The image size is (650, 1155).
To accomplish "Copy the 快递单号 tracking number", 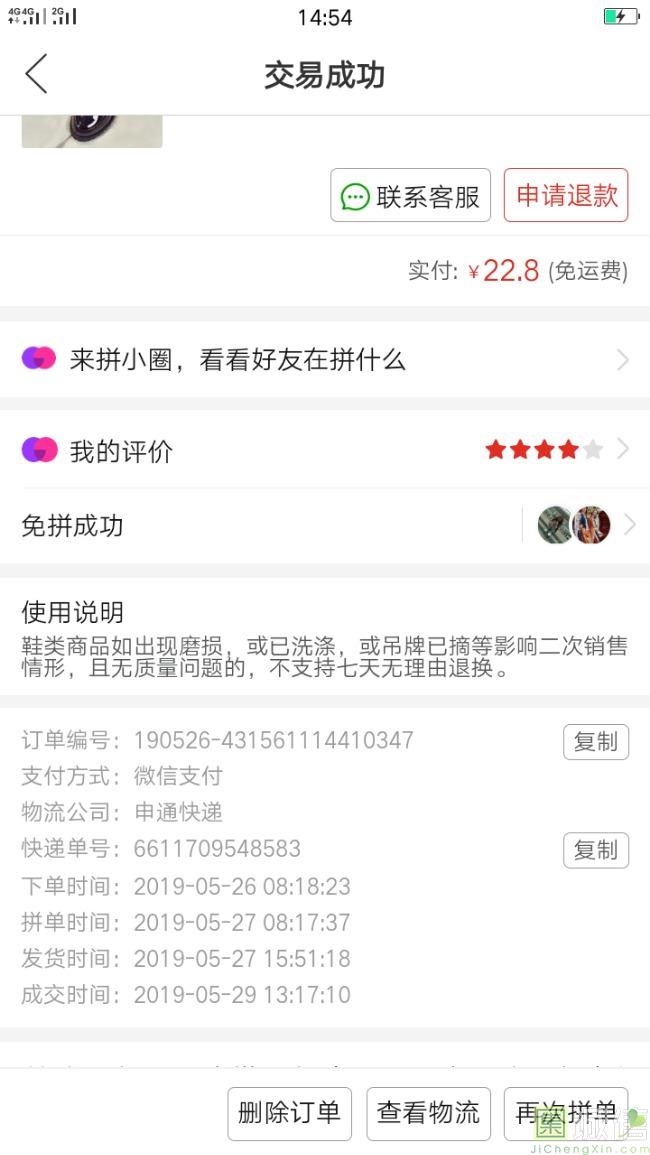I will pos(595,850).
